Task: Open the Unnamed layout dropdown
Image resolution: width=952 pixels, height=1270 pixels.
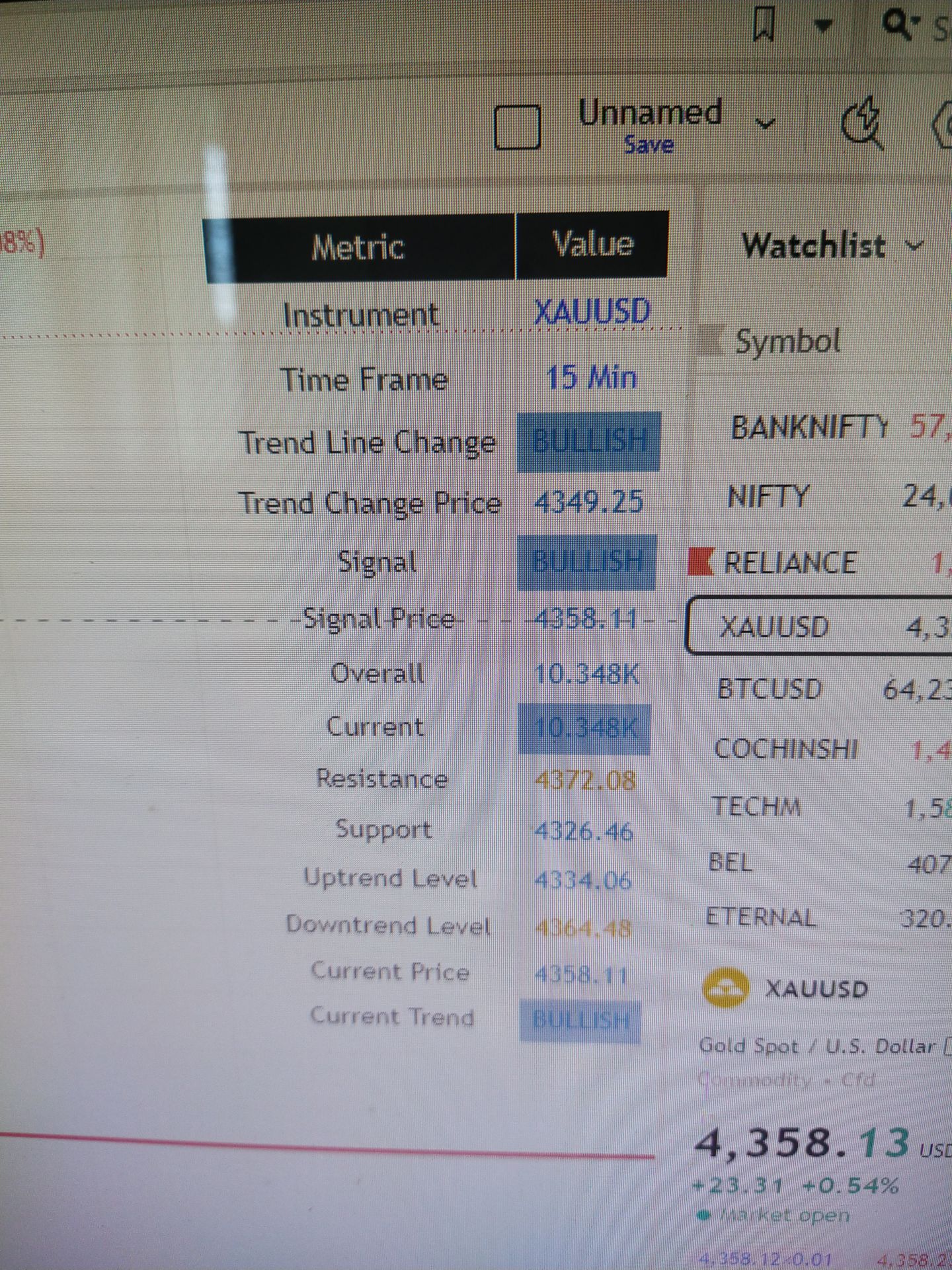Action: coord(766,123)
